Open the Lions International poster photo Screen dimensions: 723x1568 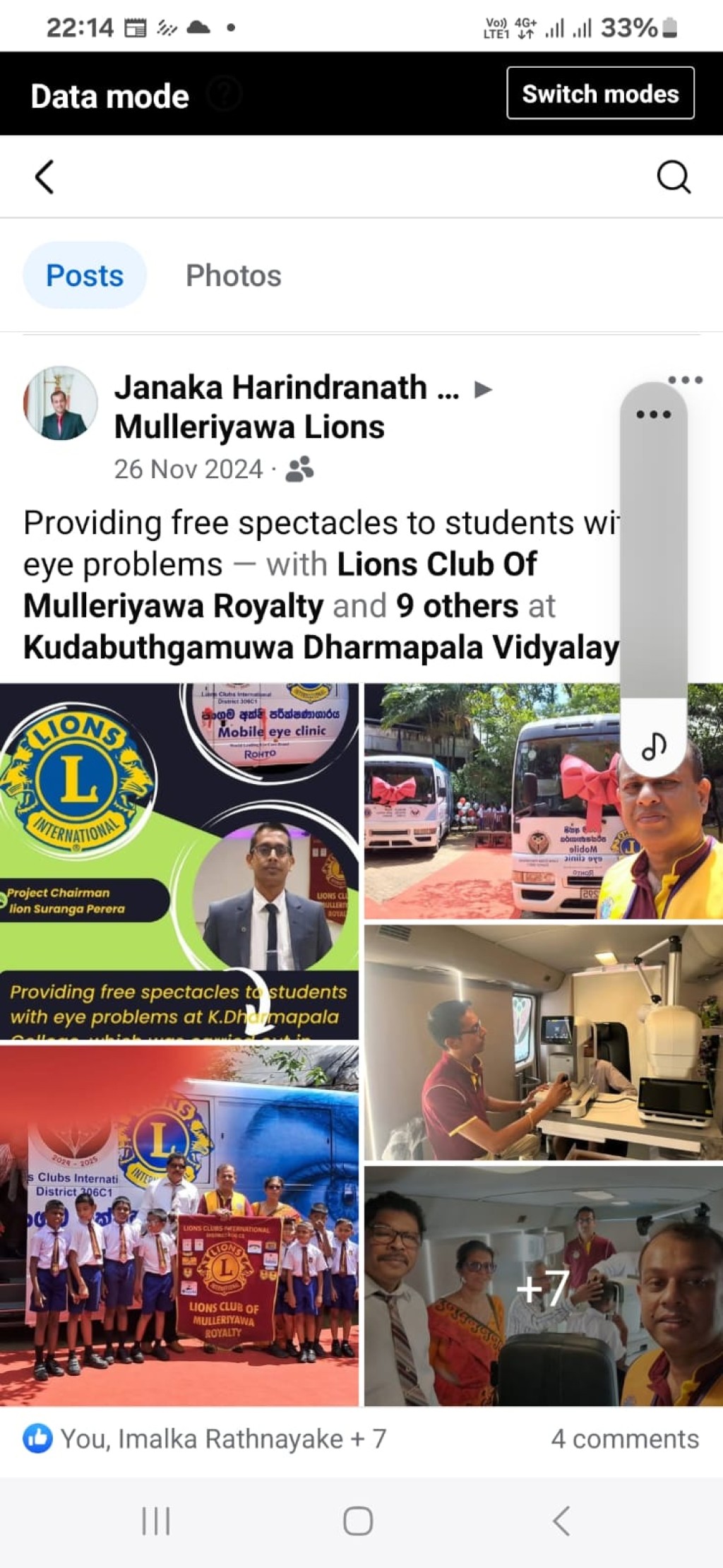click(179, 862)
